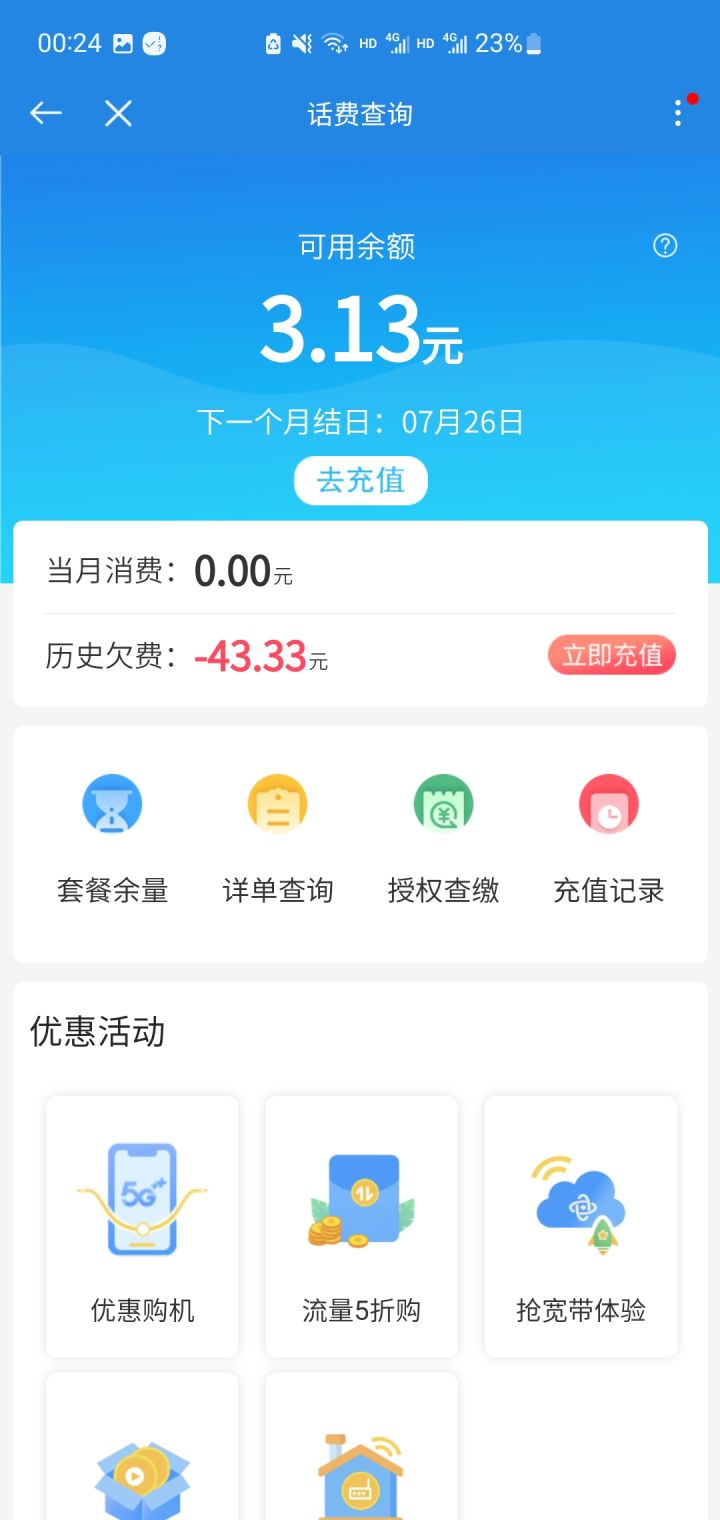Close the page with the X icon
Viewport: 720px width, 1520px height.
coord(117,113)
